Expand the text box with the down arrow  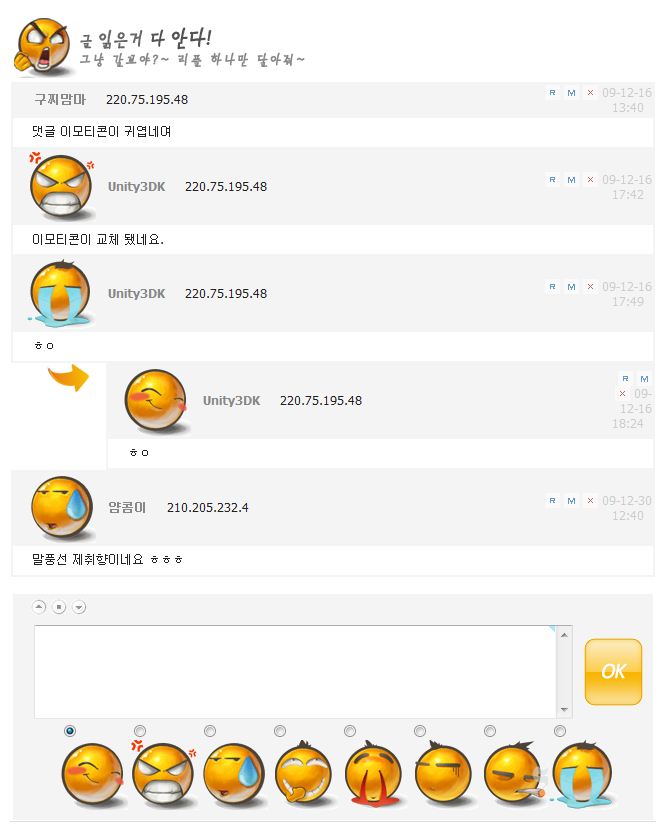(79, 606)
